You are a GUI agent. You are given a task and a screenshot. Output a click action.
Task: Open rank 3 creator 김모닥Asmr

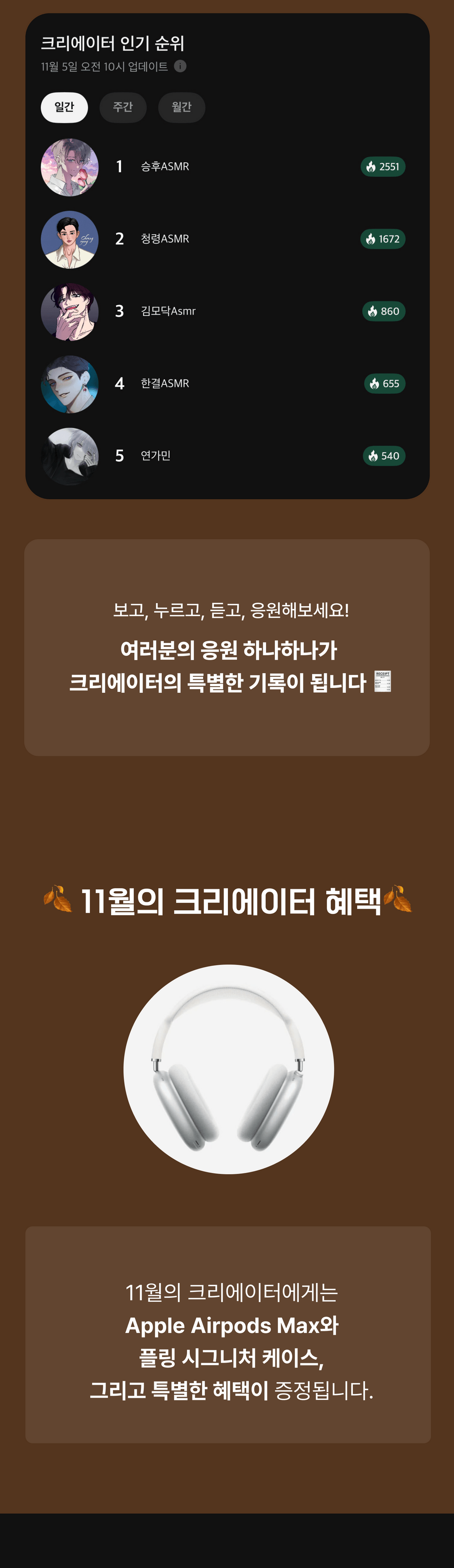168,311
